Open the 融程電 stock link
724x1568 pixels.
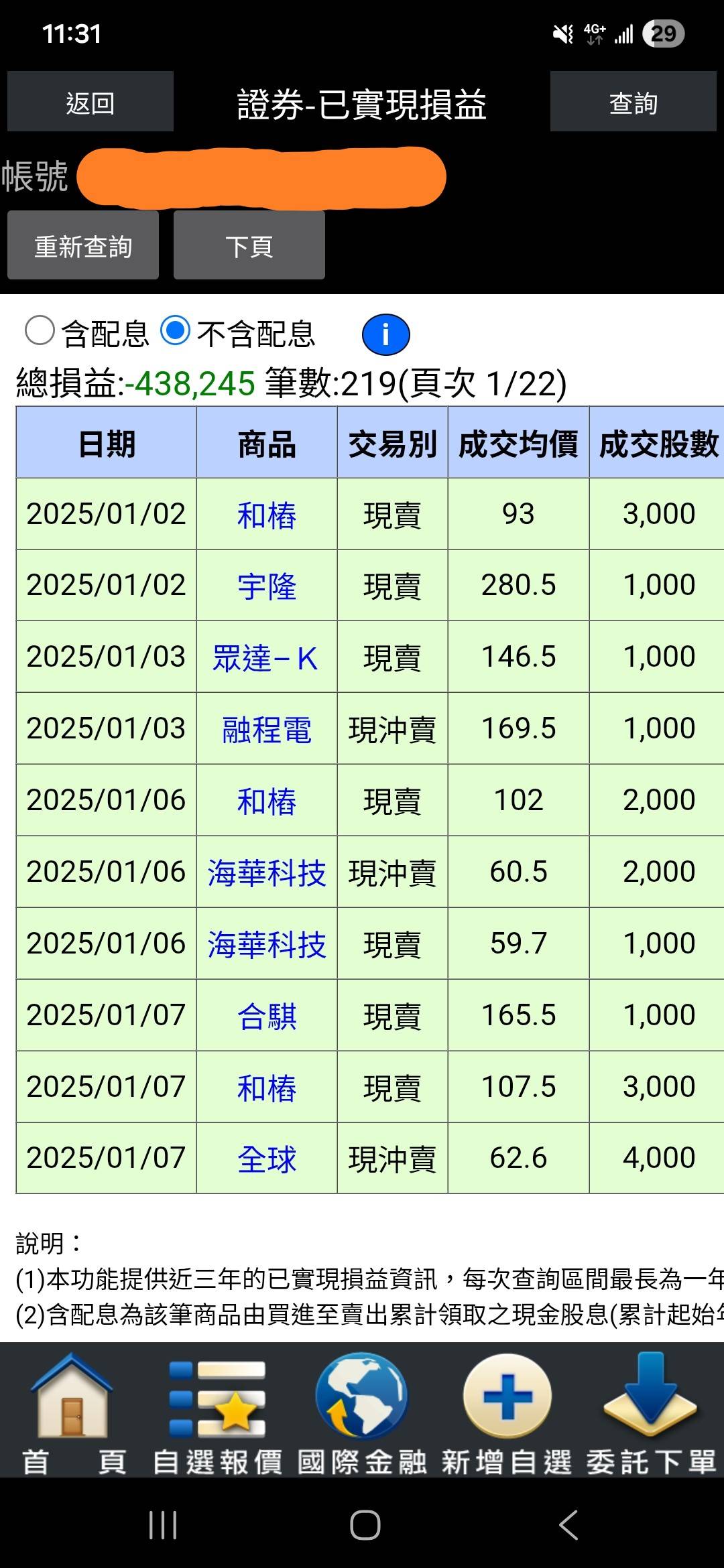point(267,729)
